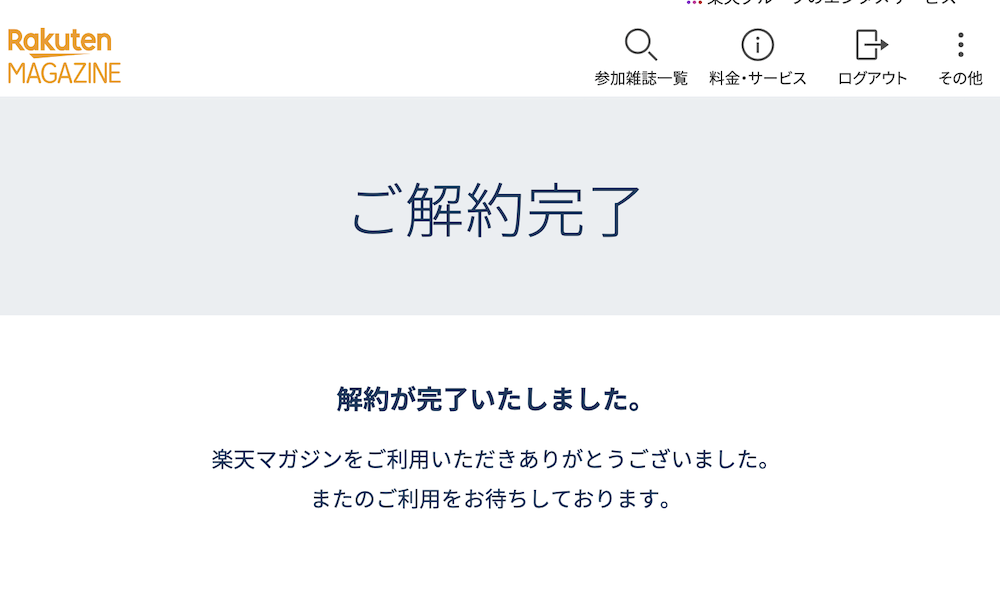View 料金・サービス info page

(x=757, y=57)
